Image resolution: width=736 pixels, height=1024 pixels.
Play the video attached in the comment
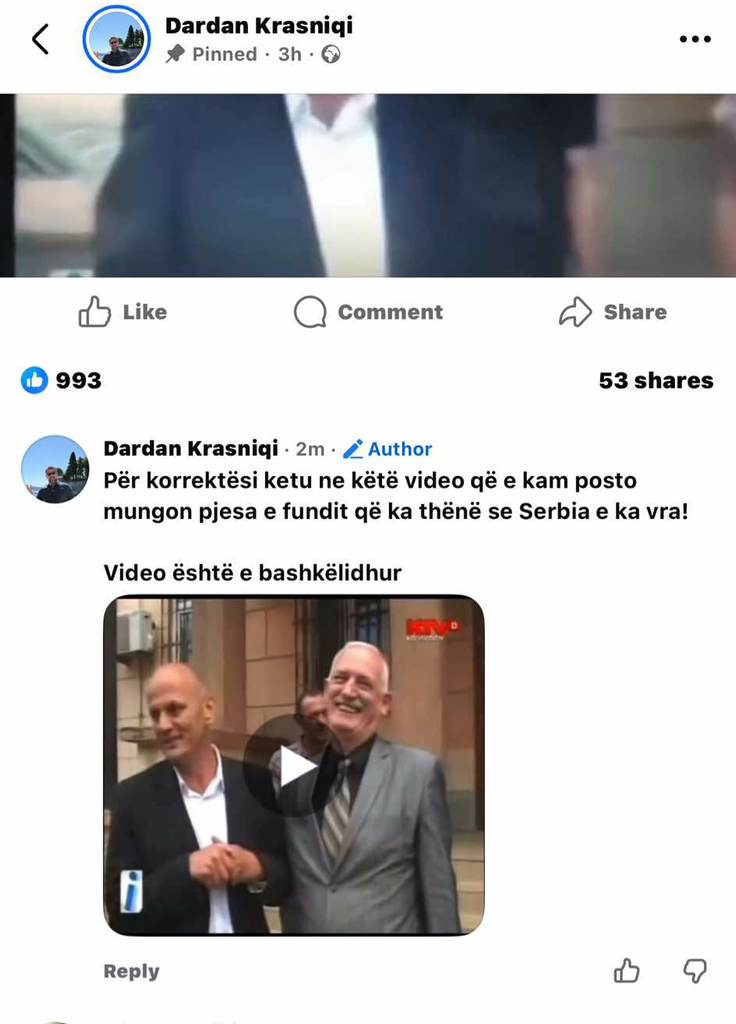click(x=293, y=765)
